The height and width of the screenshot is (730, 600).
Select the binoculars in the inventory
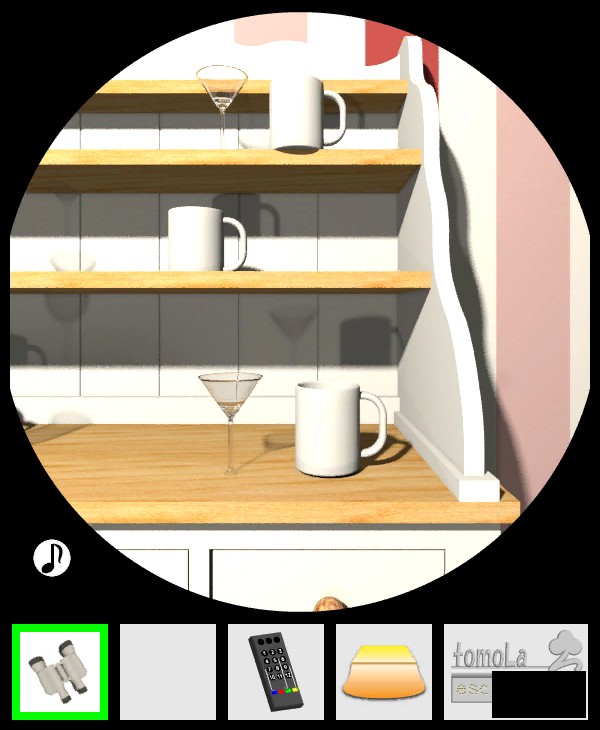click(x=59, y=672)
